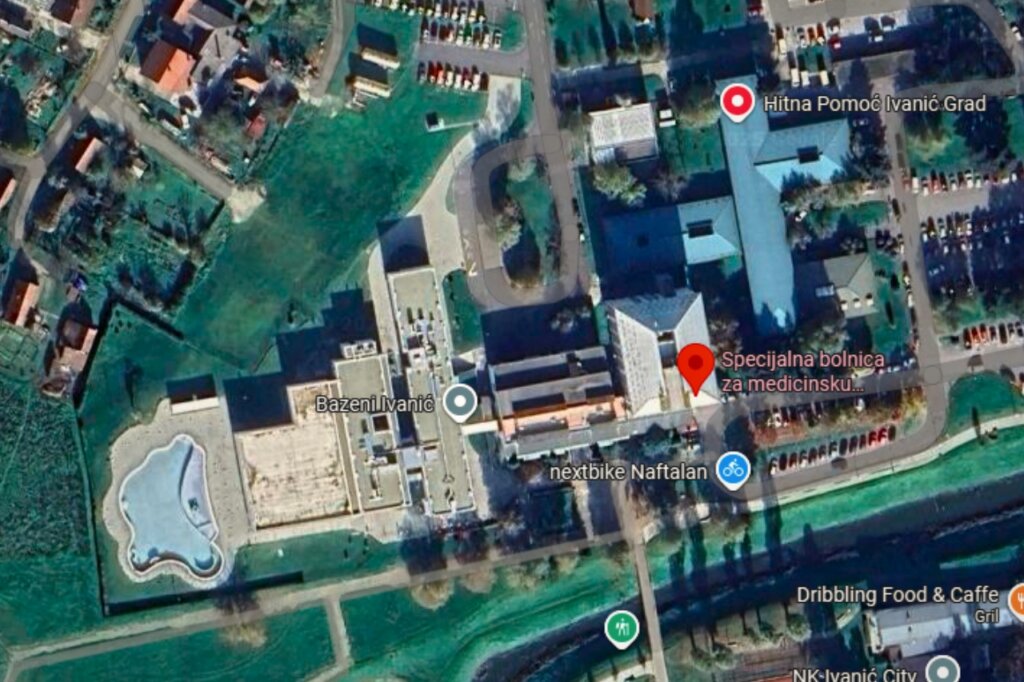Tap the unlabeled green place marker

(x=621, y=628)
